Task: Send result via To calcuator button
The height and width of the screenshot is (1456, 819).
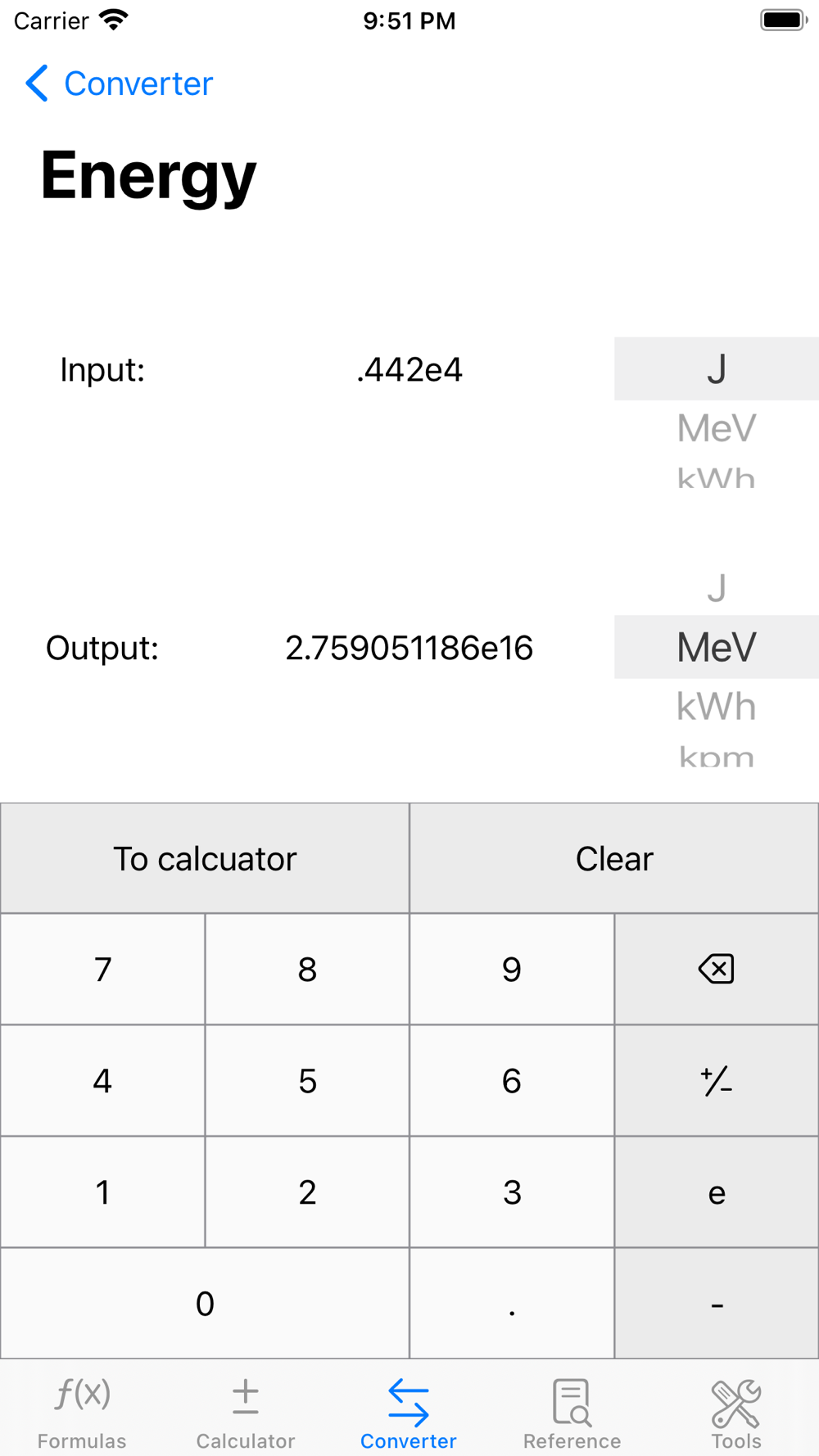Action: (x=205, y=858)
